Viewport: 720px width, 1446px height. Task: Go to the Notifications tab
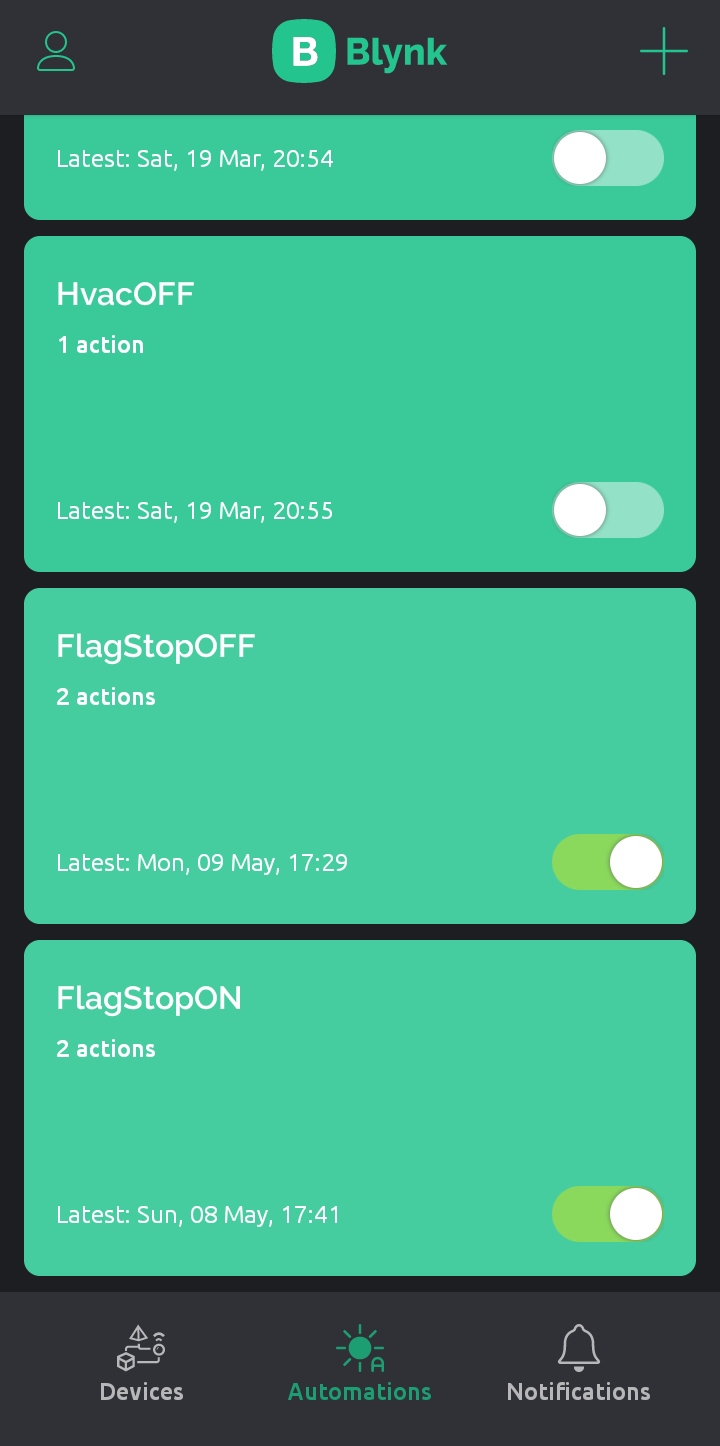[x=578, y=1364]
